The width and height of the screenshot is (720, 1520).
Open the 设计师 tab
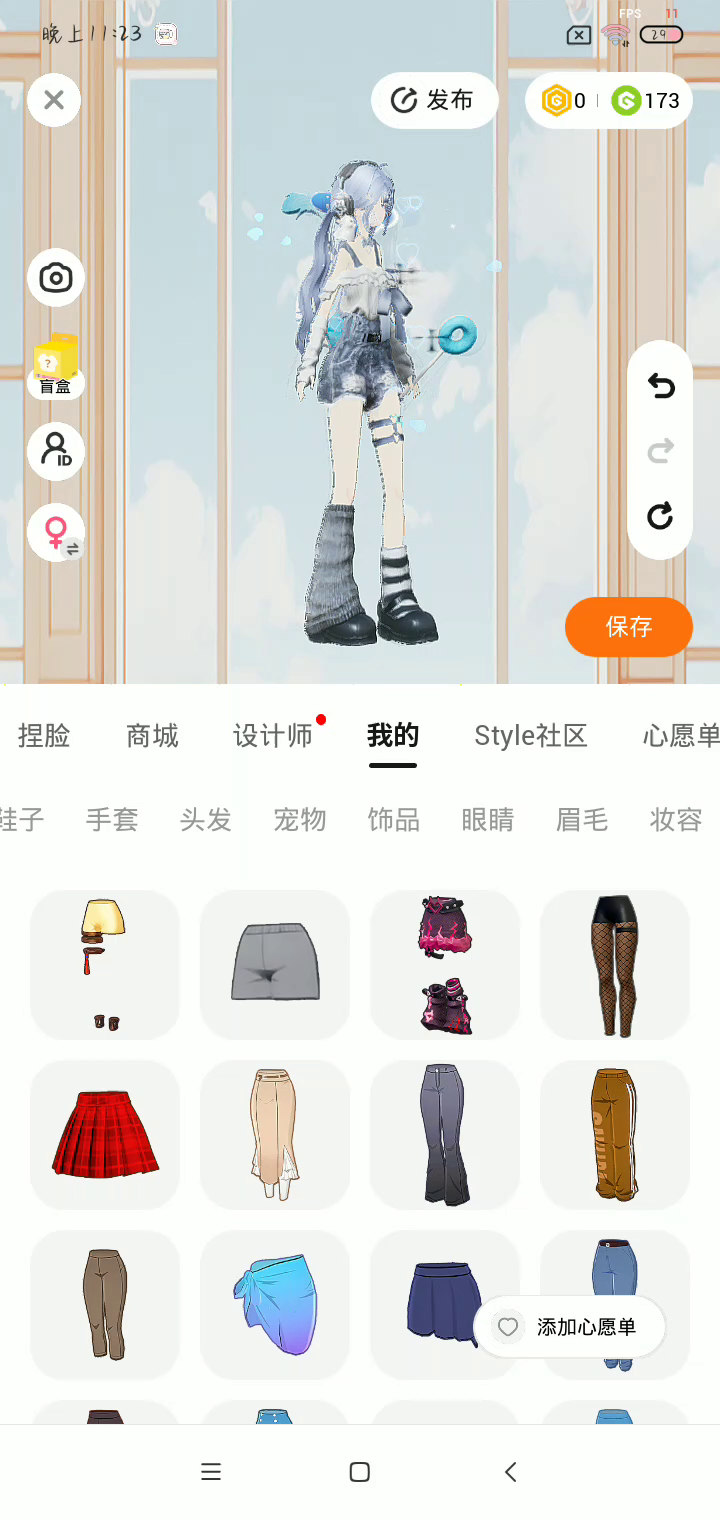[x=273, y=736]
